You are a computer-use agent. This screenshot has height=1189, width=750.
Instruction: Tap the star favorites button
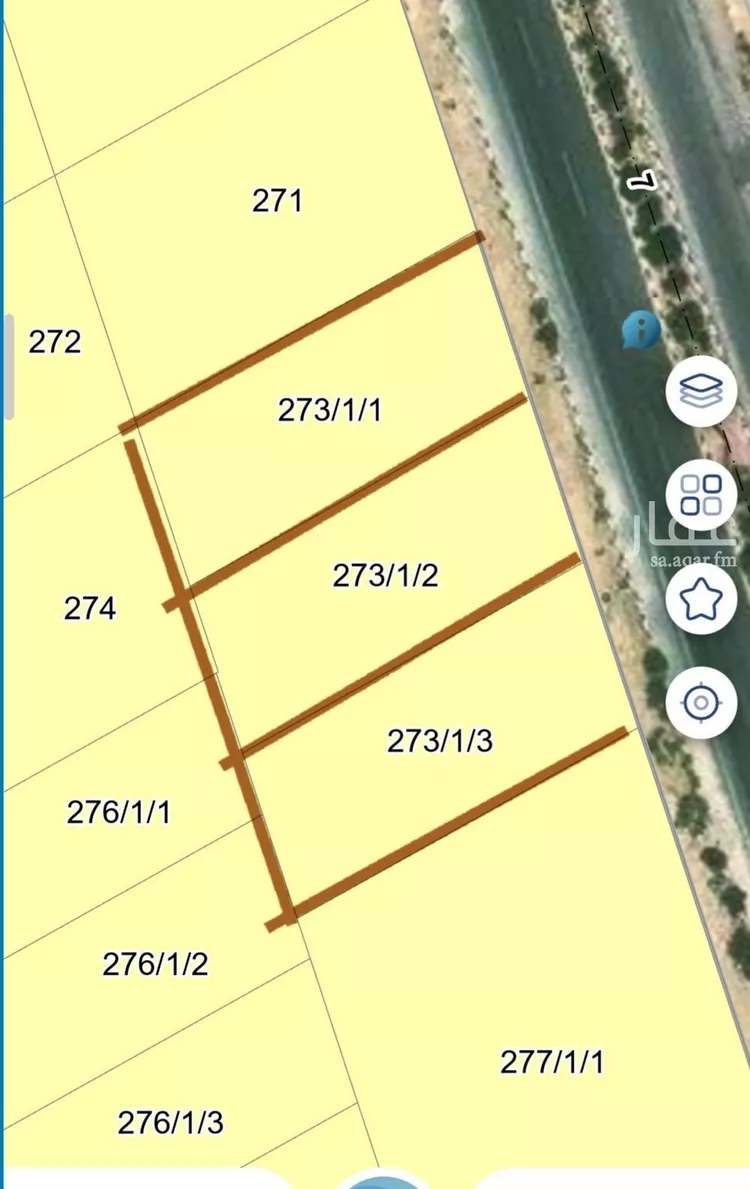(x=701, y=599)
